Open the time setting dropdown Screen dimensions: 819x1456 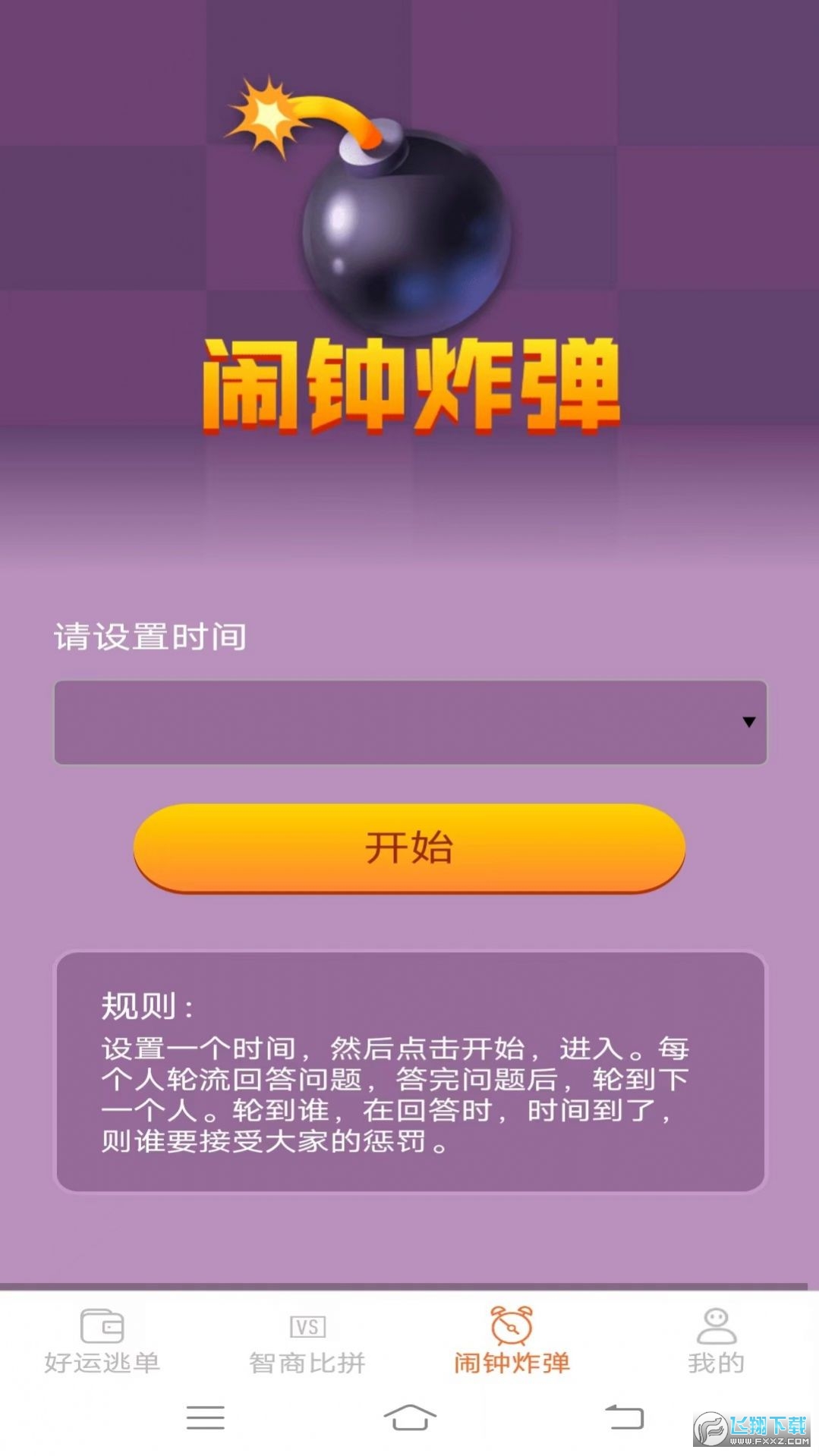pos(410,722)
